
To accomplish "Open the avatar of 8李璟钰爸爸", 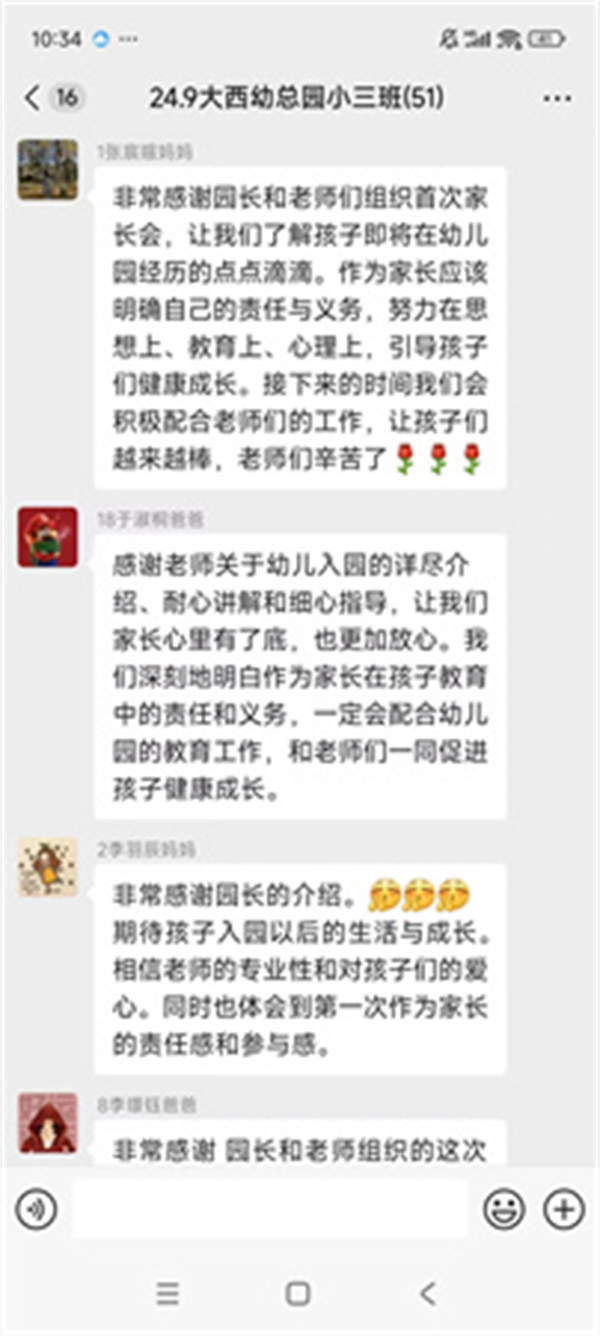I will (x=47, y=1123).
